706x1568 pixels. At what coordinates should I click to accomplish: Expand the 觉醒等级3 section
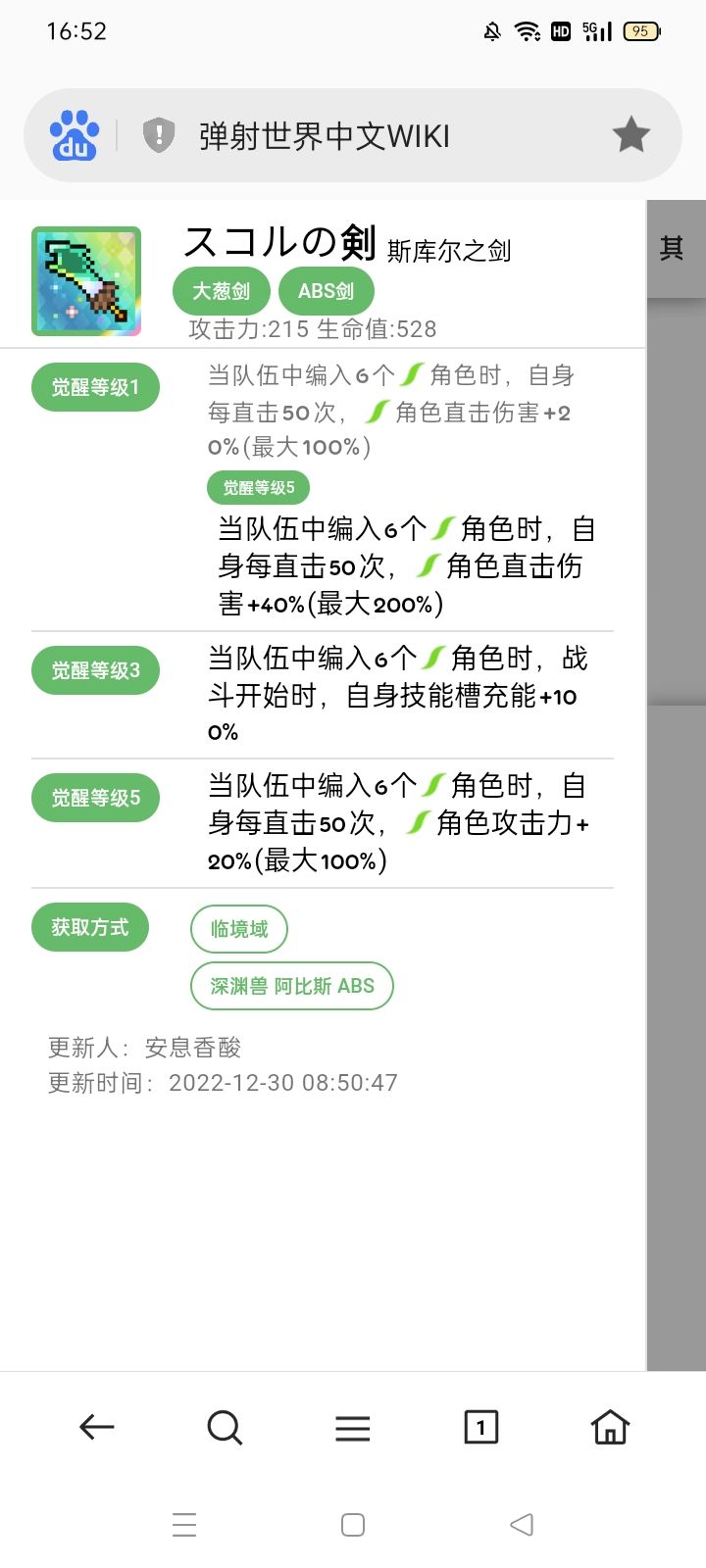tap(94, 670)
